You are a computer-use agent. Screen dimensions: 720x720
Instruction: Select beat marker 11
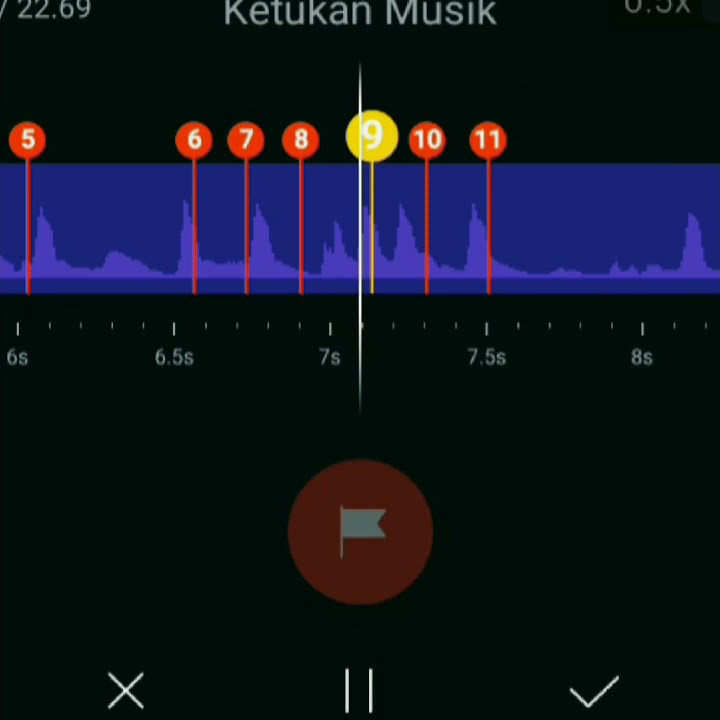coord(488,140)
